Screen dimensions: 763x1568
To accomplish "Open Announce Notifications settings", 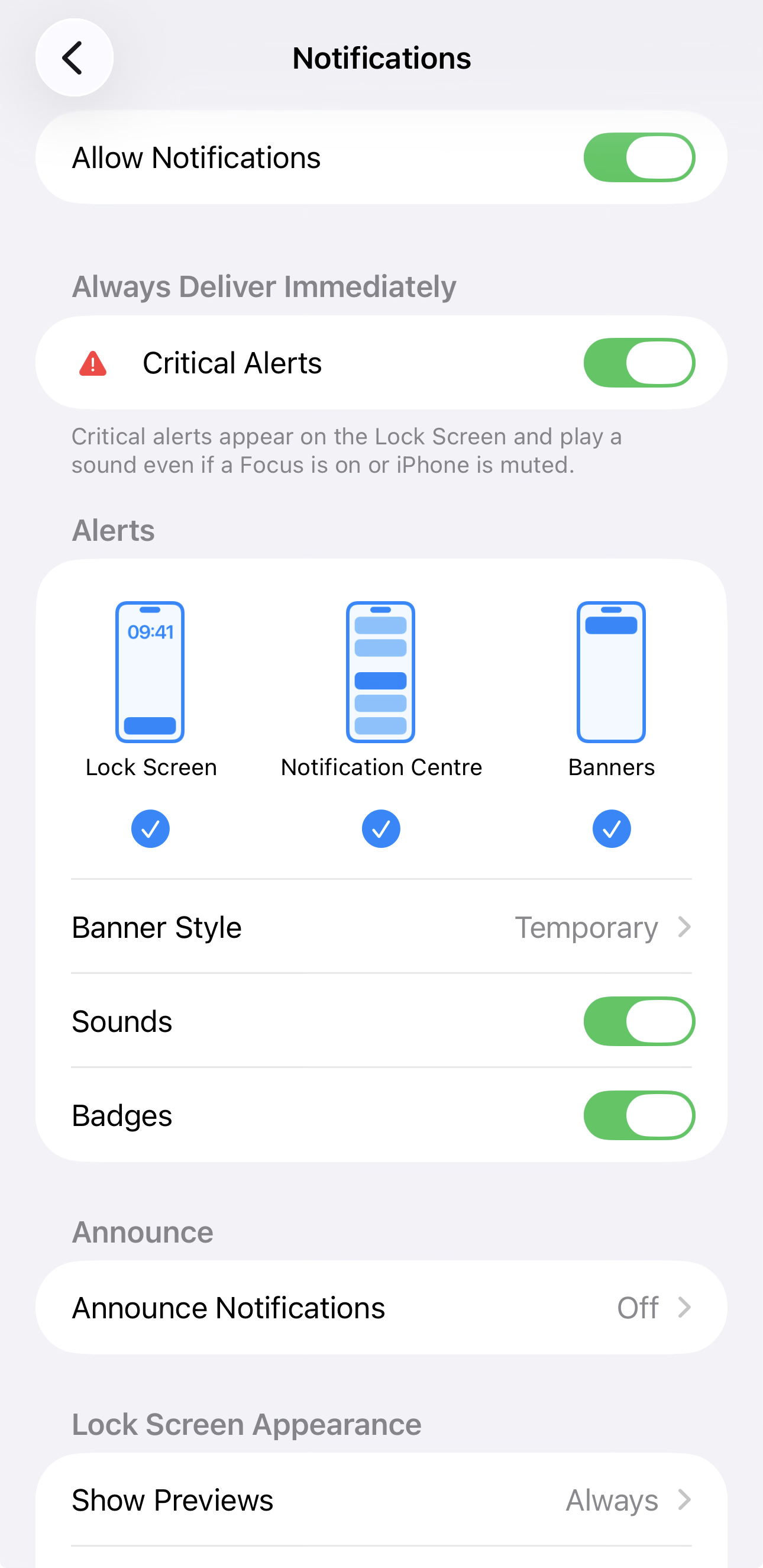I will tap(381, 1308).
